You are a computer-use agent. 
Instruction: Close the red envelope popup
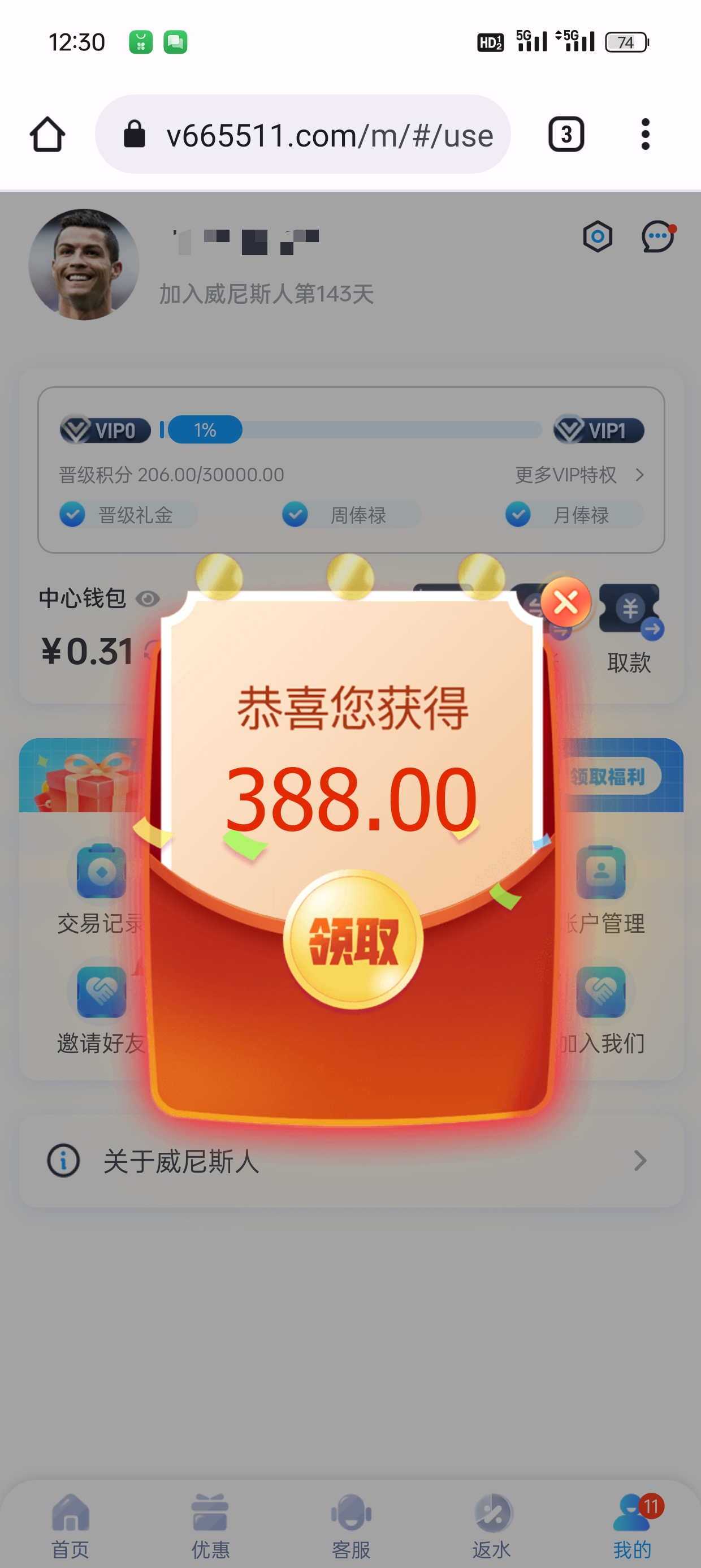[566, 603]
